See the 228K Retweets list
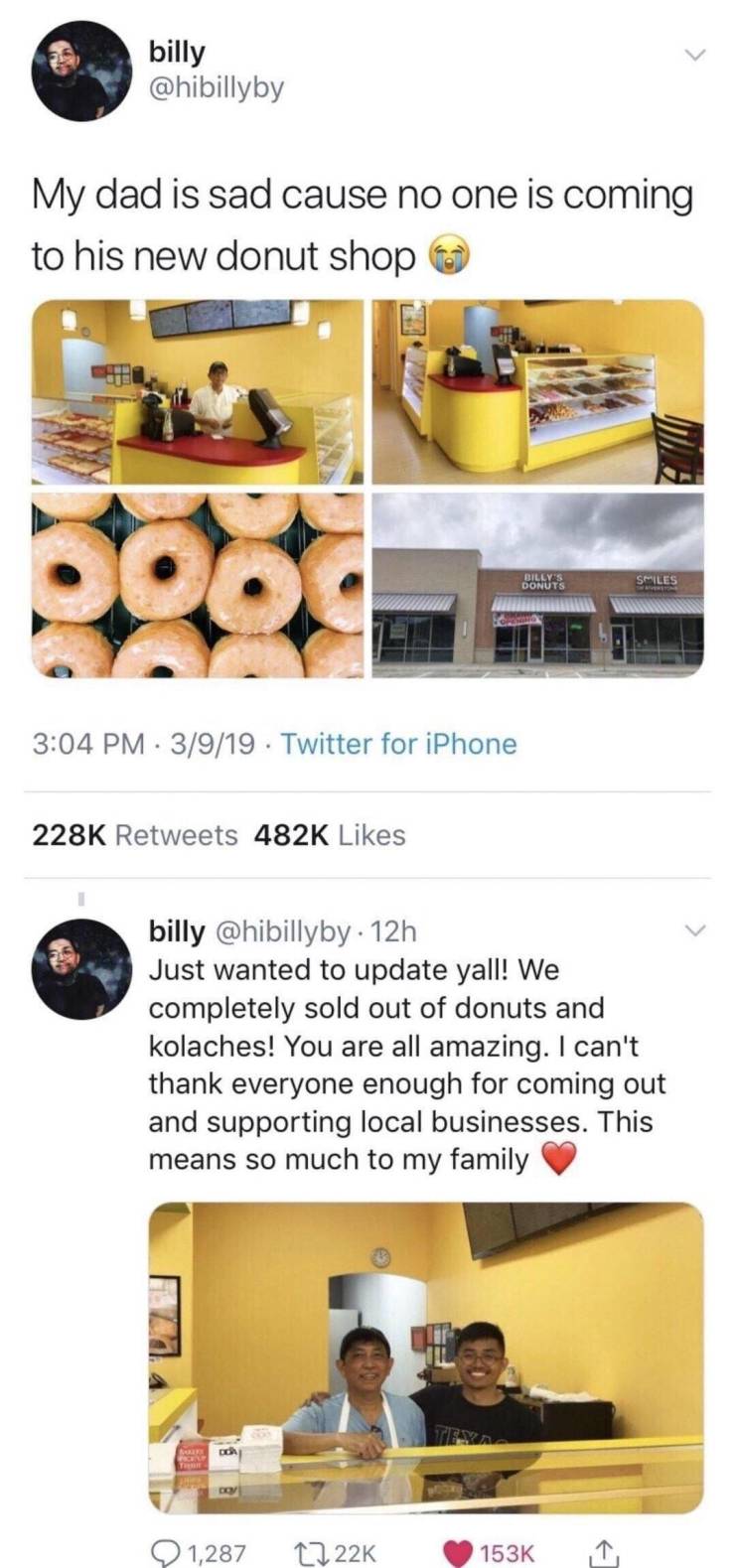This screenshot has height=1568, width=735. [x=135, y=835]
